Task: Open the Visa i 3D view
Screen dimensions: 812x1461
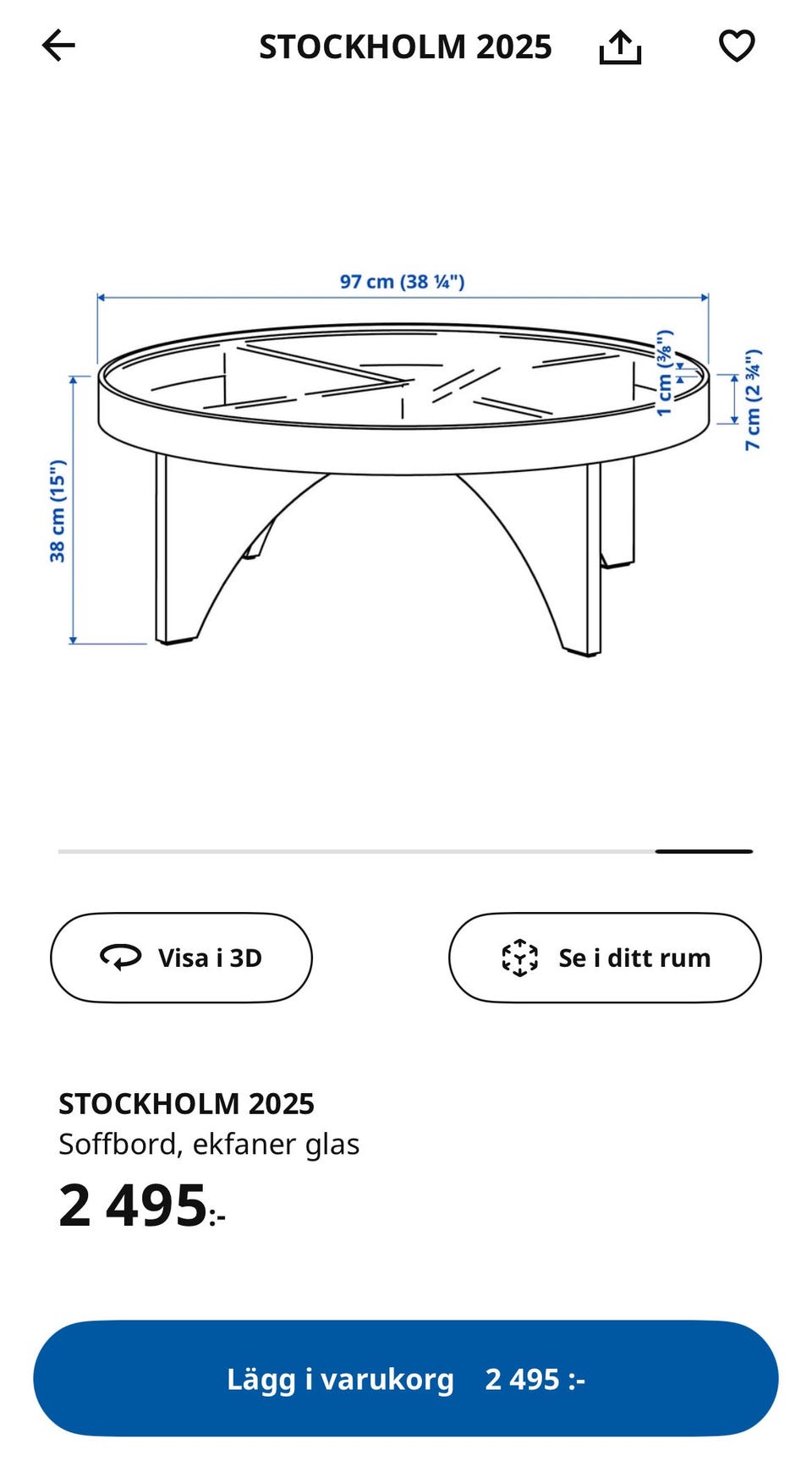Action: [181, 958]
